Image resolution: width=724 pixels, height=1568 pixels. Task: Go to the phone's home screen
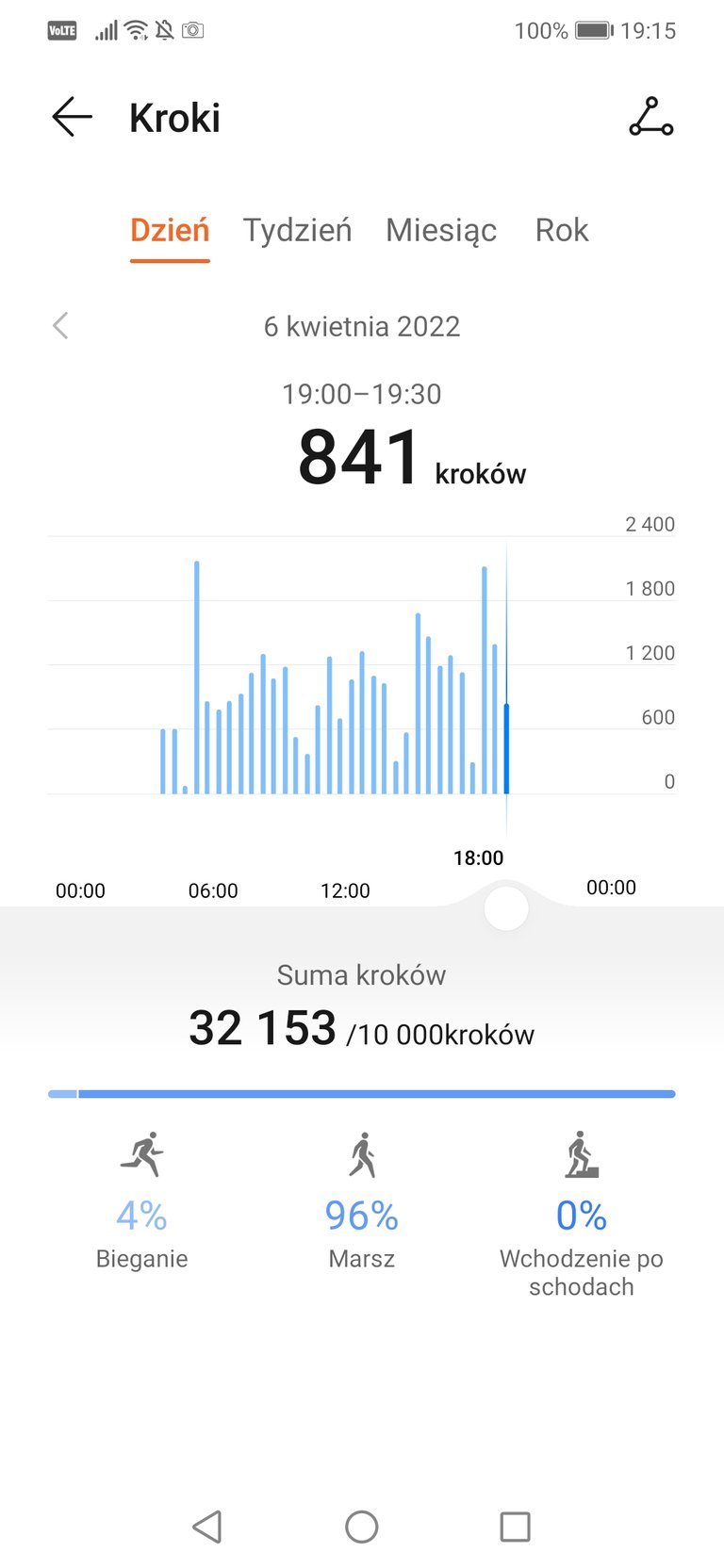click(x=362, y=1526)
